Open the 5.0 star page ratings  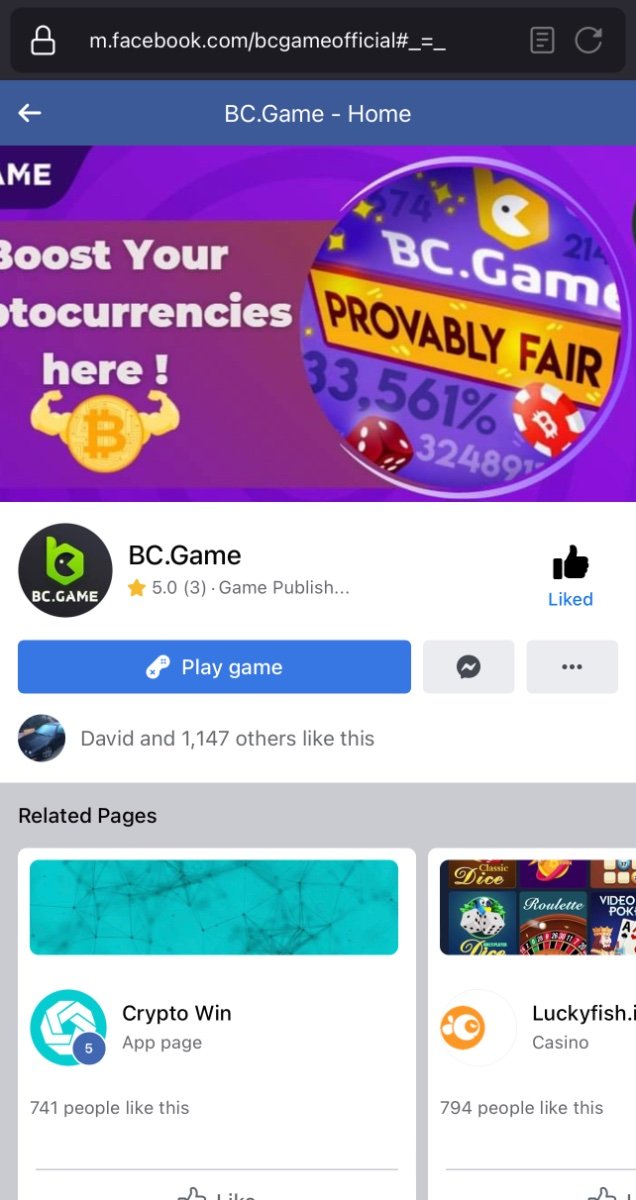tap(166, 588)
